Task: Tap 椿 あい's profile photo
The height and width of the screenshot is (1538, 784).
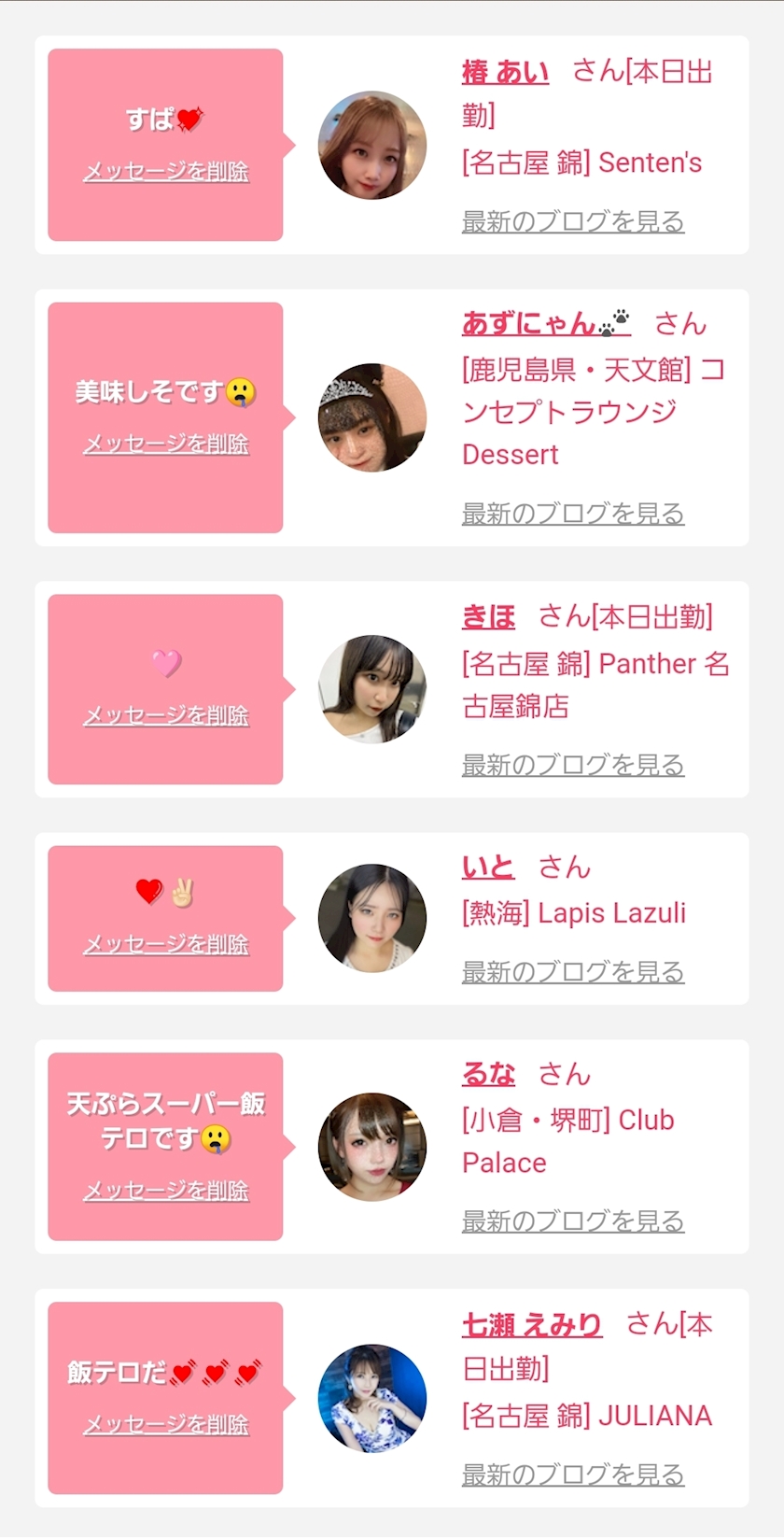Action: 371,146
